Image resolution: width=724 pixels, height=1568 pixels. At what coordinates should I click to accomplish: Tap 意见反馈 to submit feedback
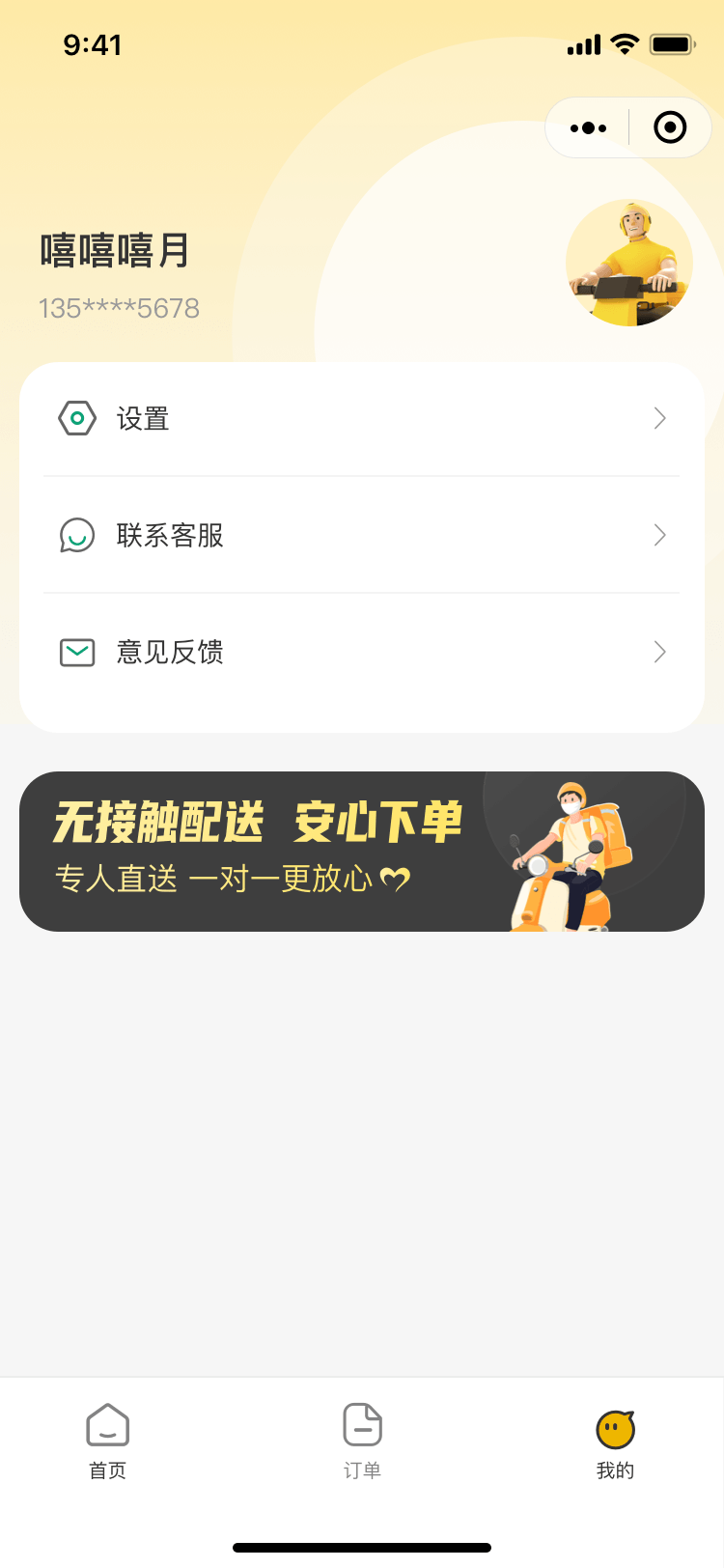(x=170, y=652)
